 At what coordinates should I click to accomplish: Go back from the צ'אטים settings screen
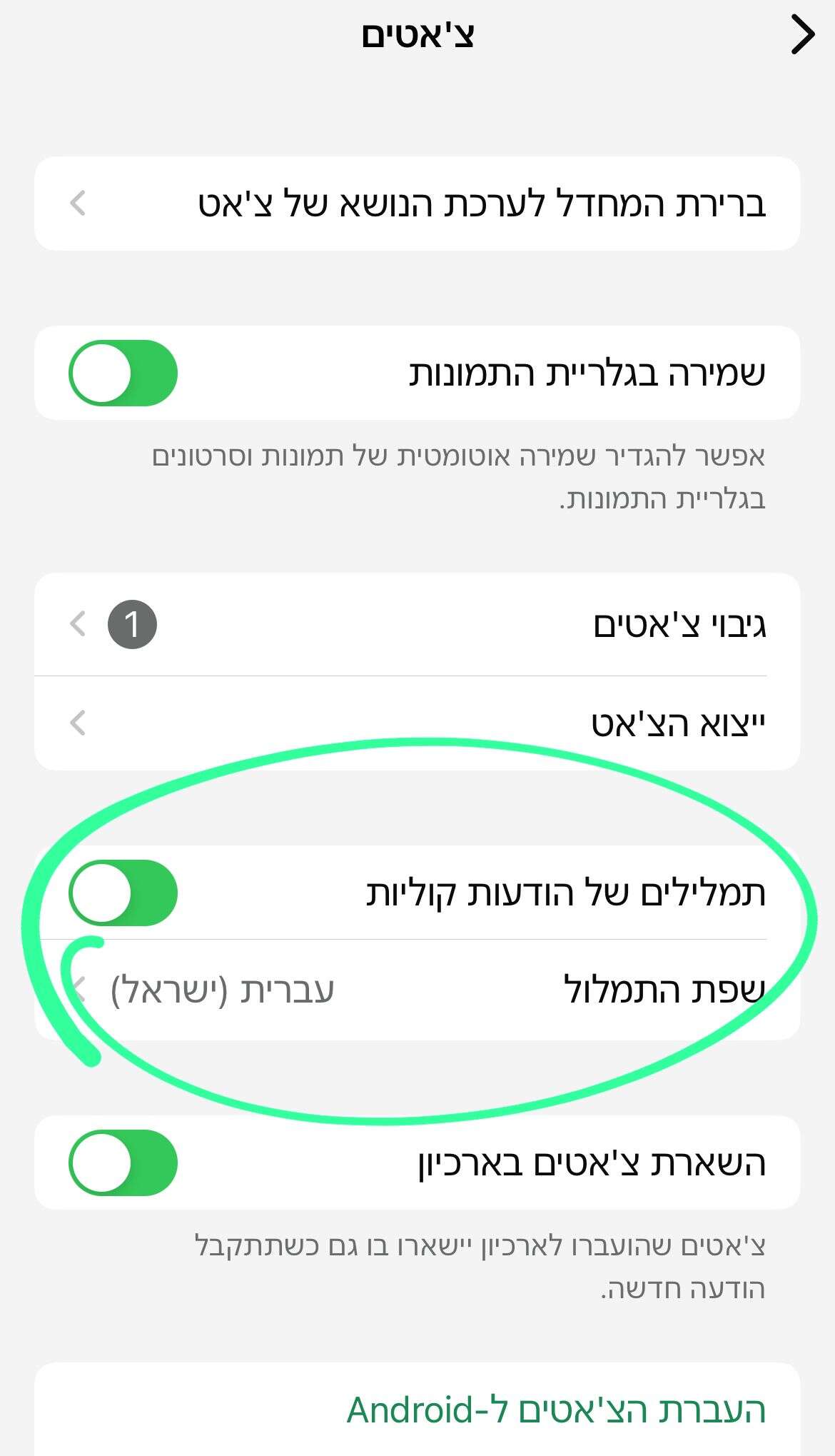(802, 36)
